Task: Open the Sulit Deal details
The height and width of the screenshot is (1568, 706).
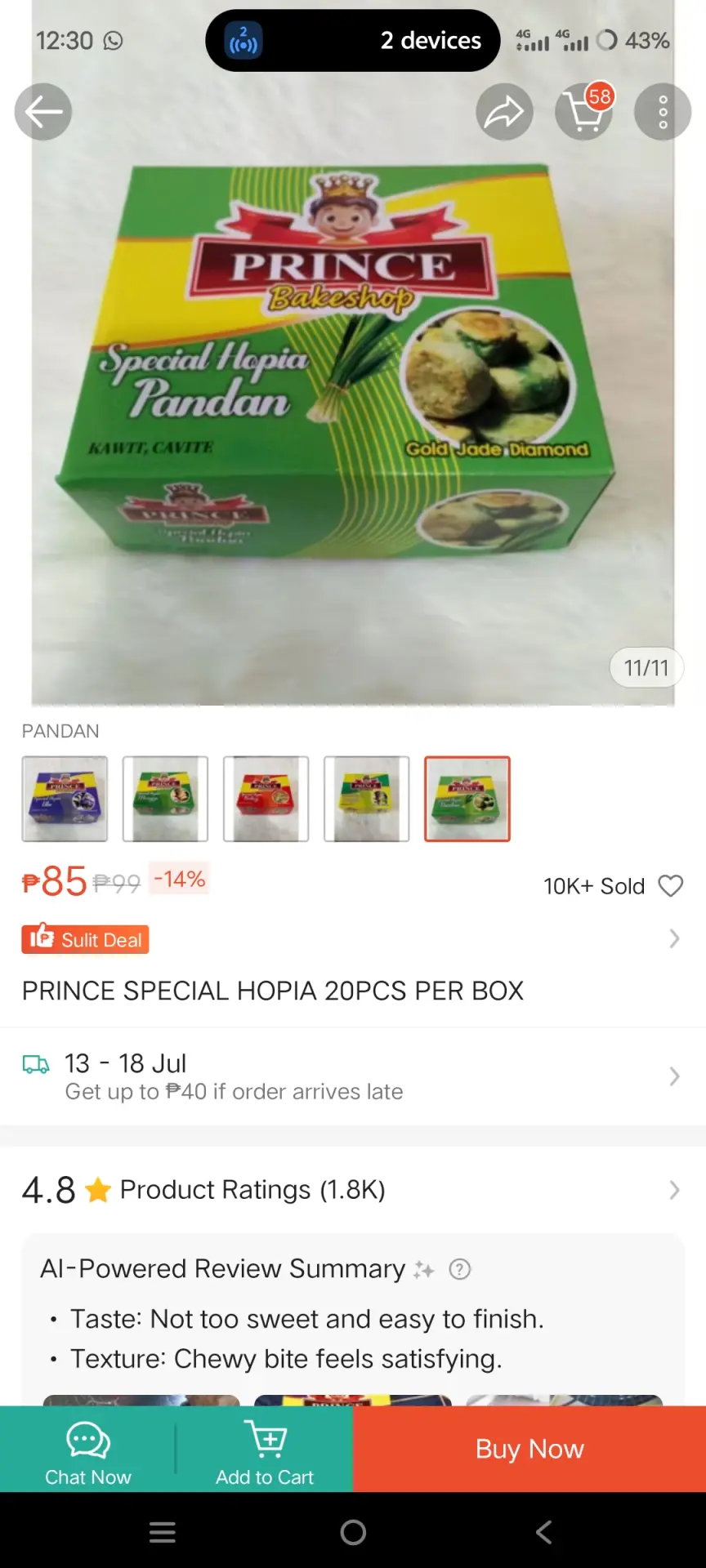Action: click(353, 939)
